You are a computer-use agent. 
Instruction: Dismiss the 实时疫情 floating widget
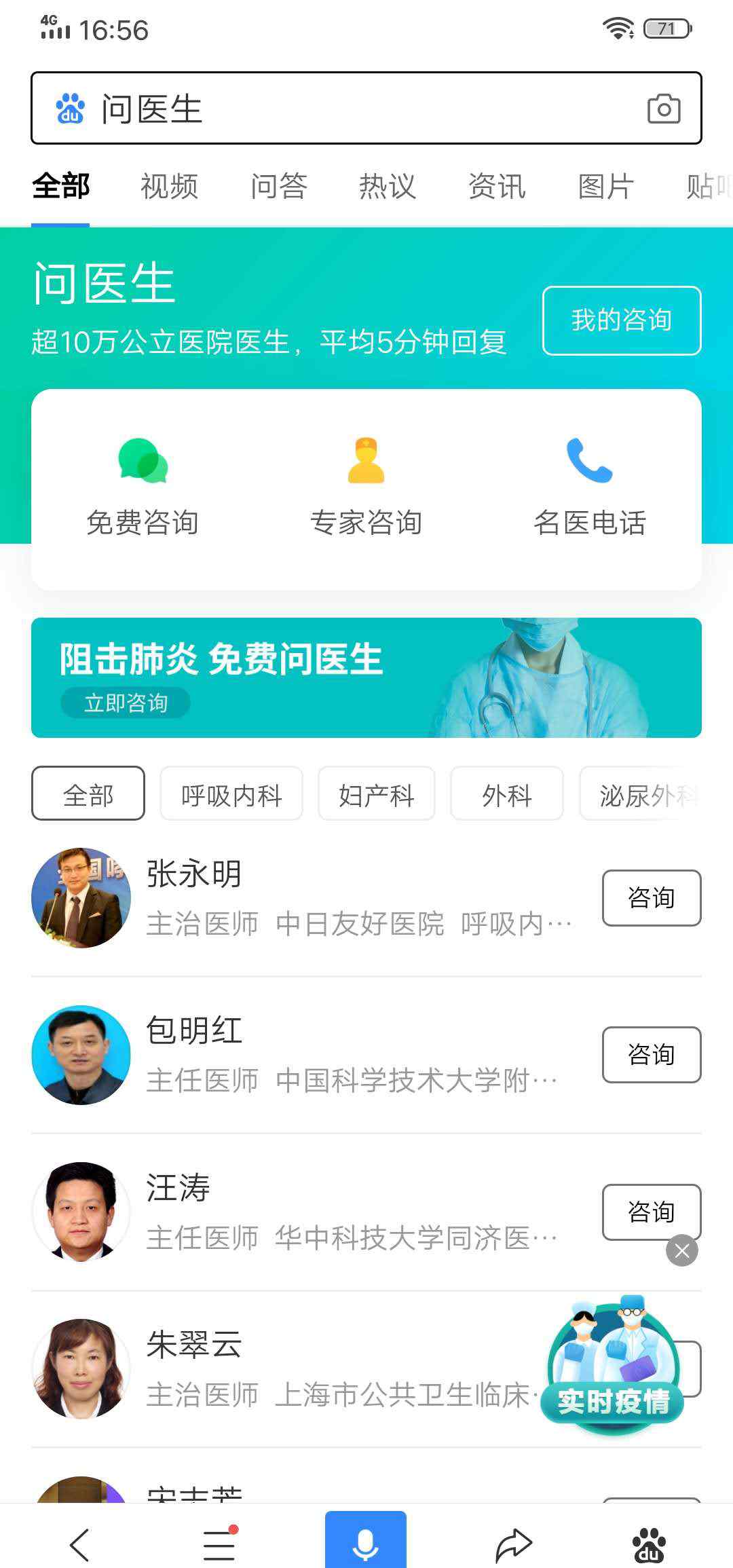(682, 1250)
